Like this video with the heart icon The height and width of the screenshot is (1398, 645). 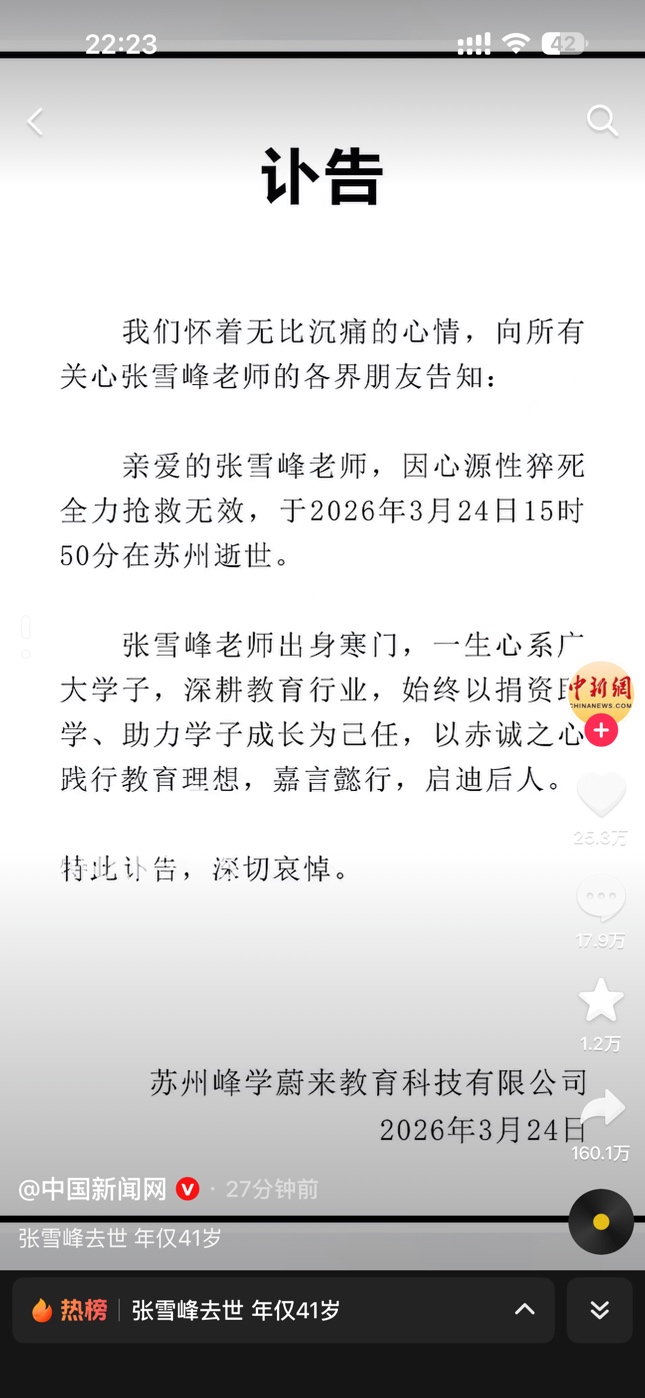(x=601, y=796)
